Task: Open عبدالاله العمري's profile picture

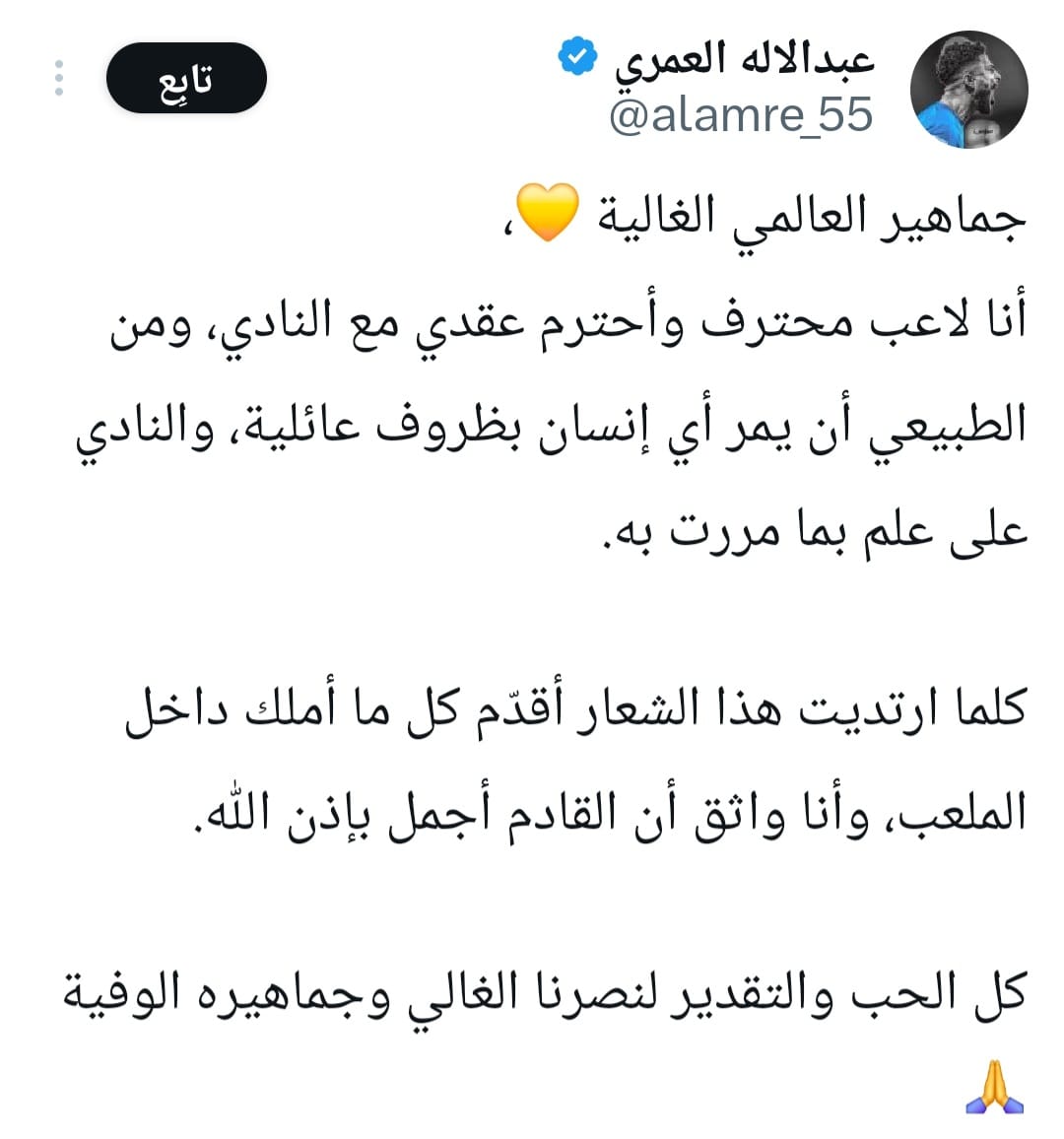Action: 967,91
